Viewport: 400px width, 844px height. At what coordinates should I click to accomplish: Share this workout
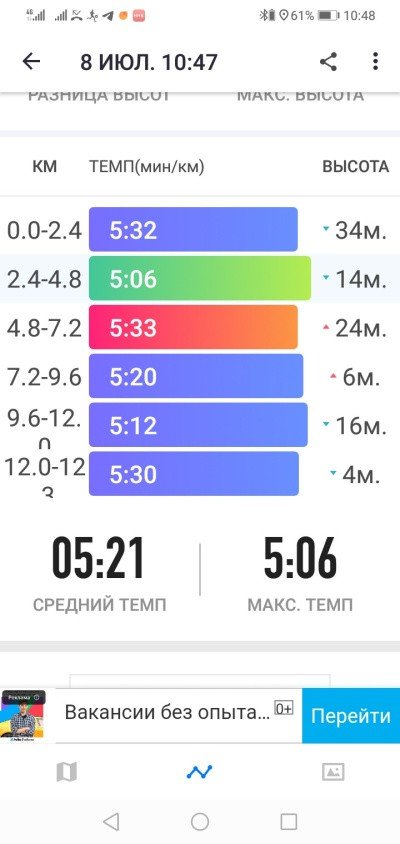pos(328,61)
